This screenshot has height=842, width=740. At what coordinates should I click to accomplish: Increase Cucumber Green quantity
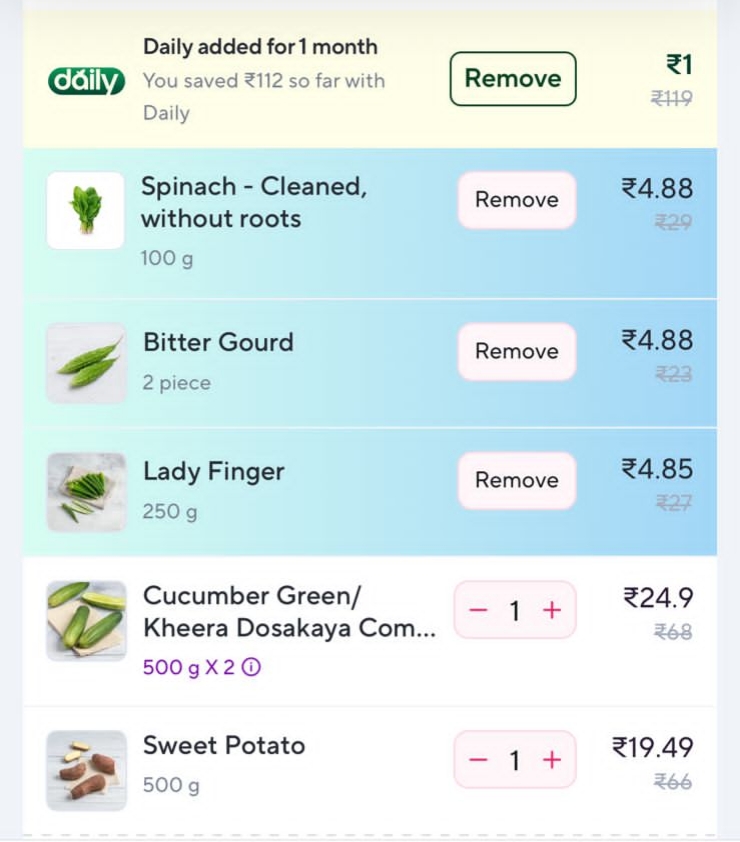click(x=552, y=610)
